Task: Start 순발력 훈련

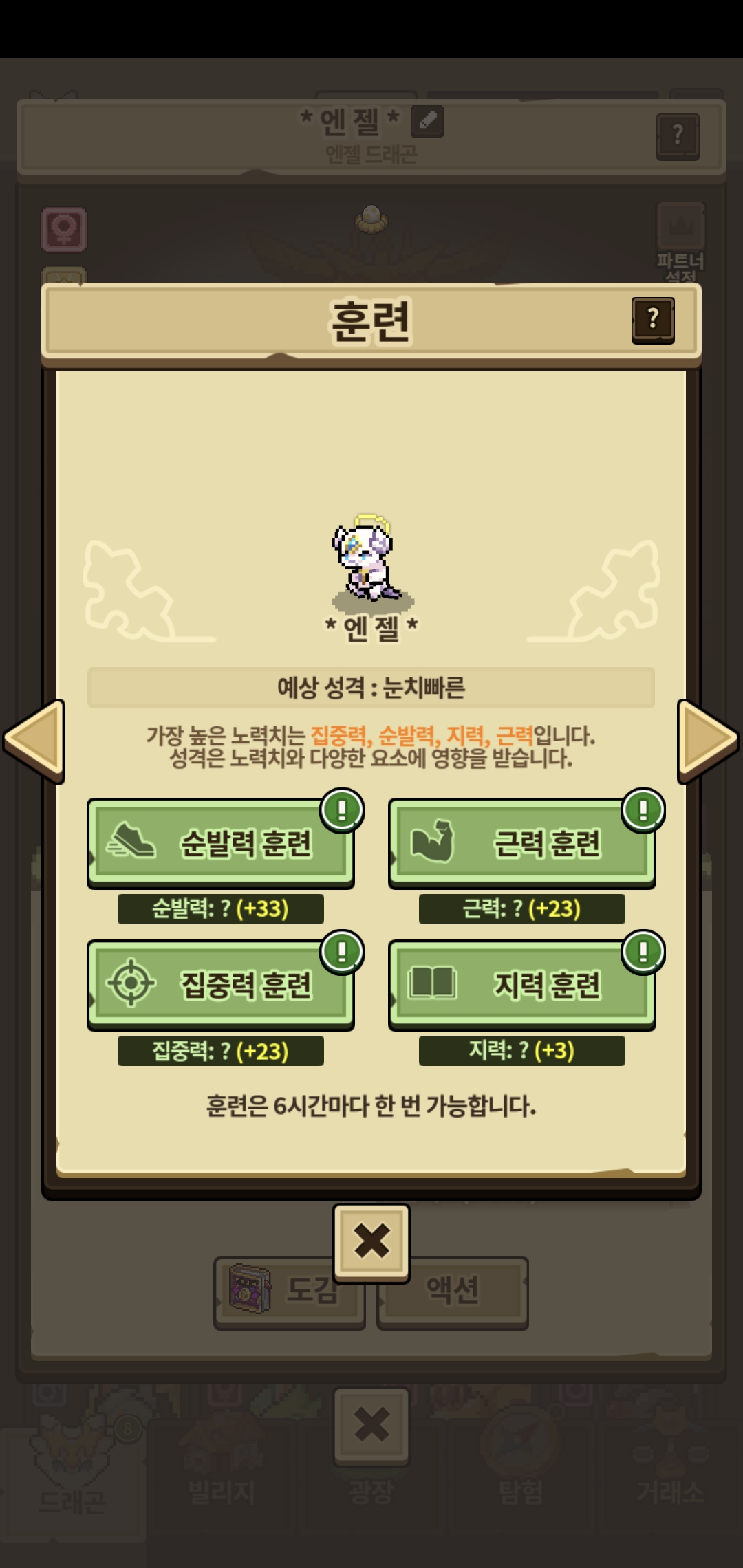Action: click(220, 843)
